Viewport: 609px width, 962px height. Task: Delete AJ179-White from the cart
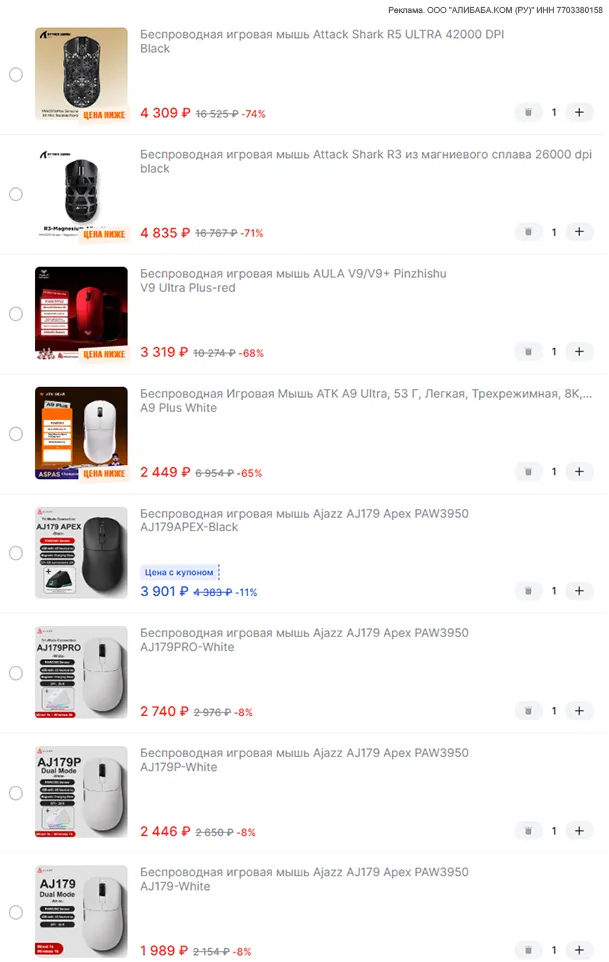click(528, 950)
